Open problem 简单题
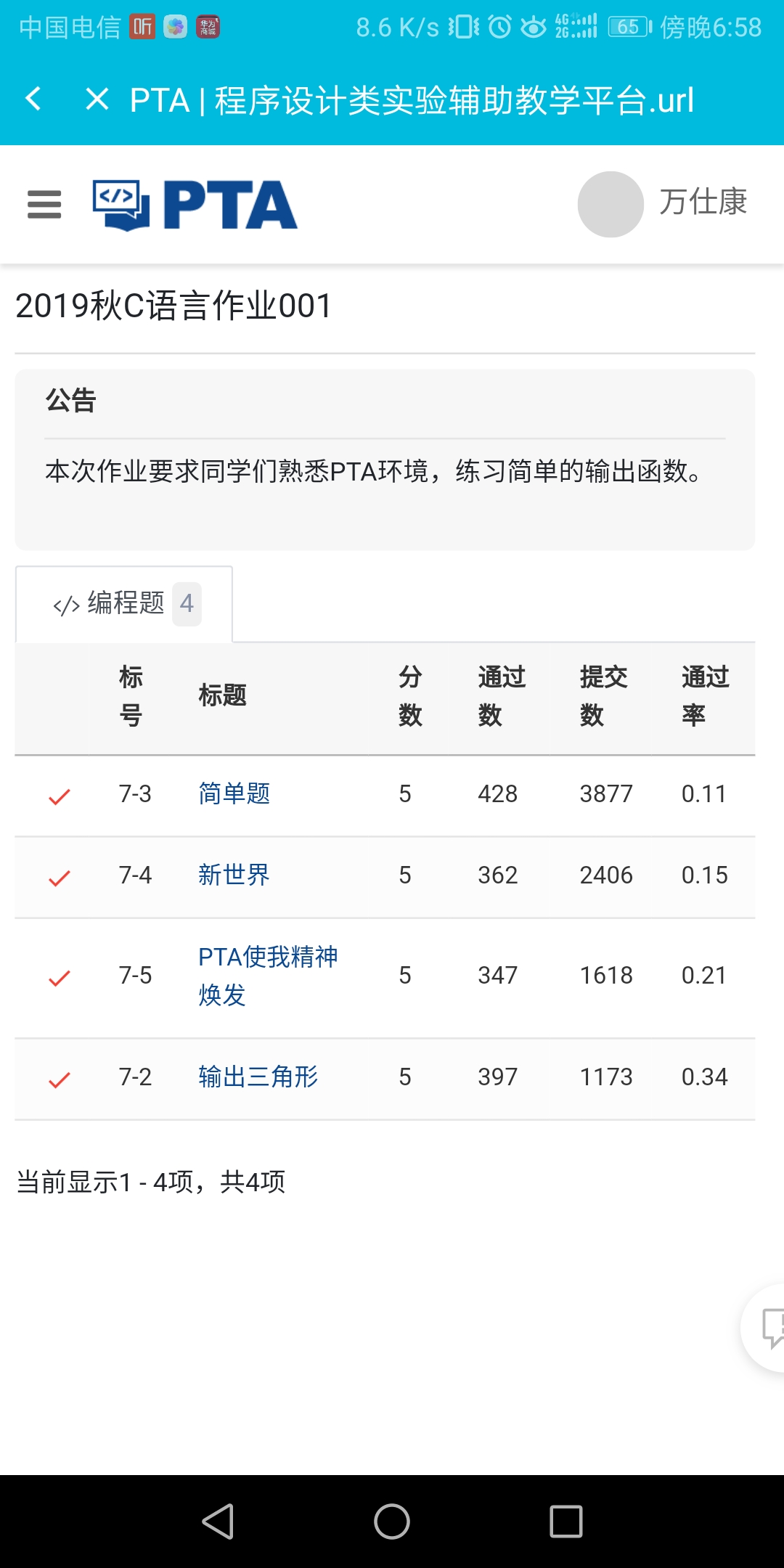Screen dimensions: 784x1568 pyautogui.click(x=234, y=794)
